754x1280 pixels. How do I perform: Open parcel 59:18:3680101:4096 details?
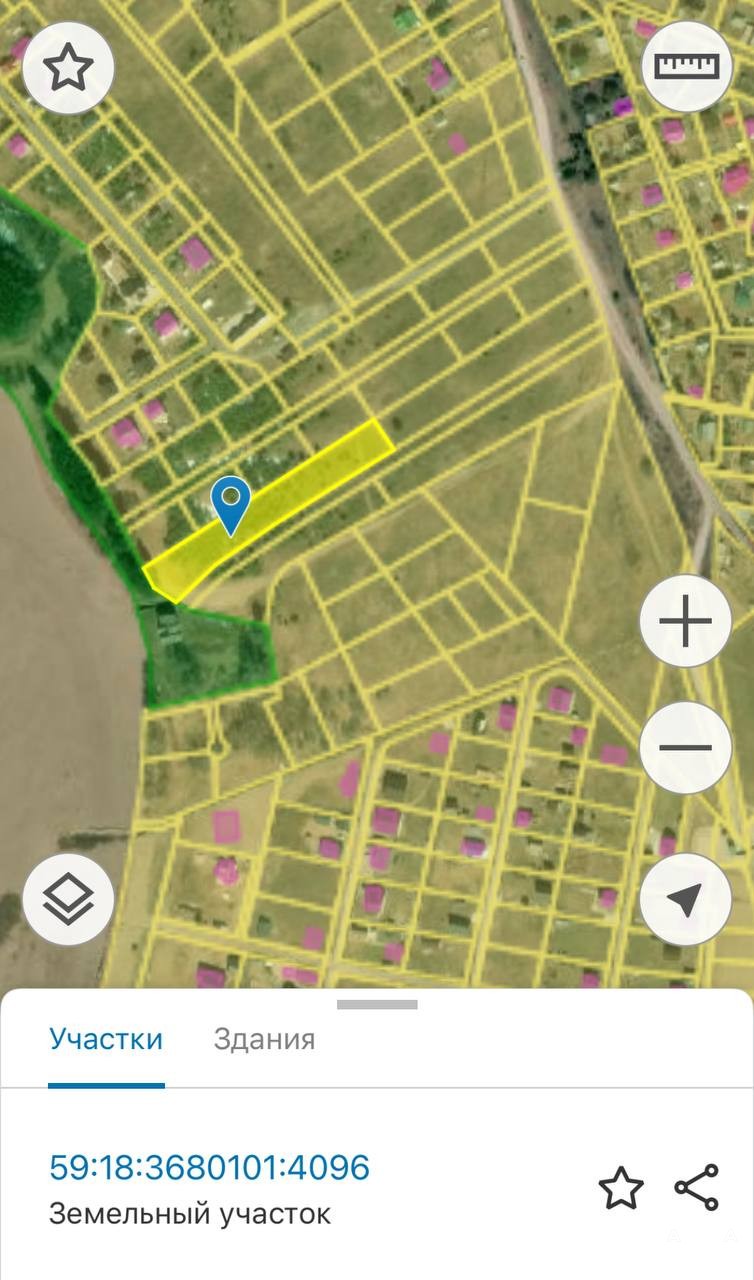(x=209, y=1167)
